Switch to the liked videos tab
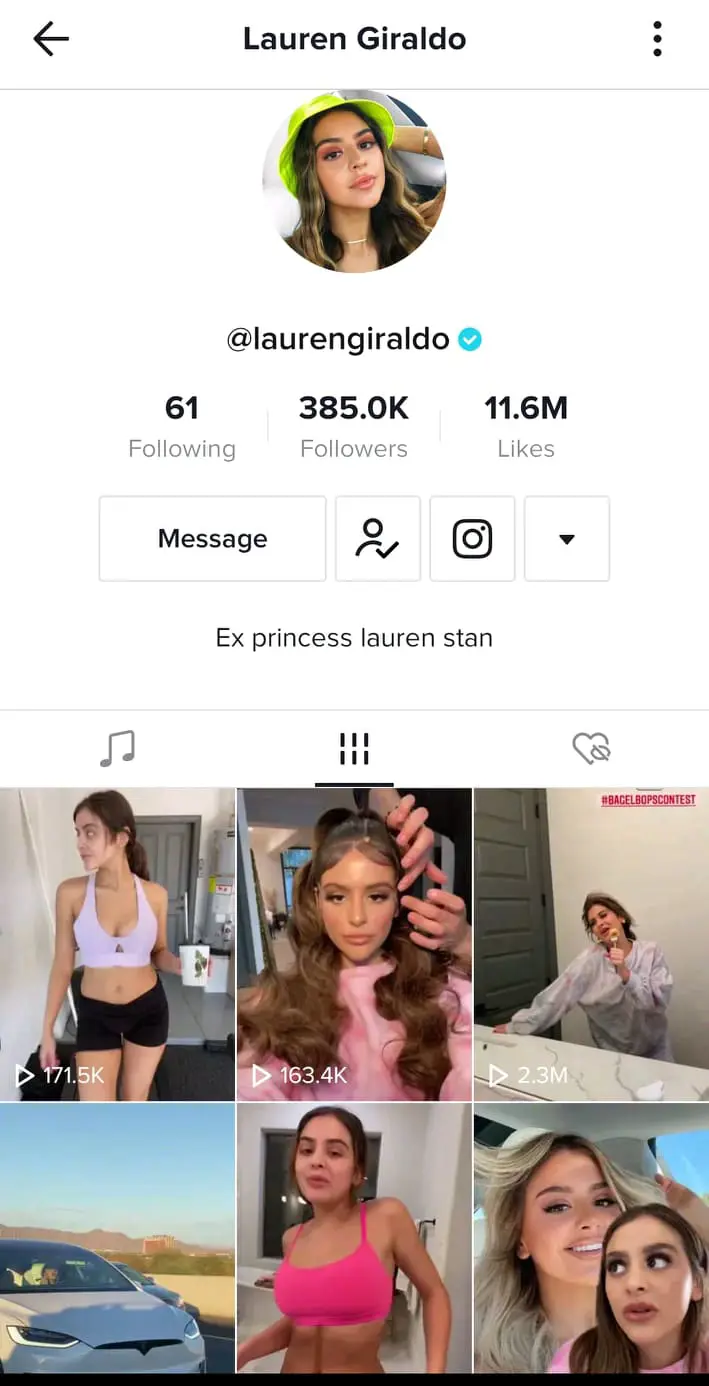Image resolution: width=709 pixels, height=1386 pixels. [591, 748]
